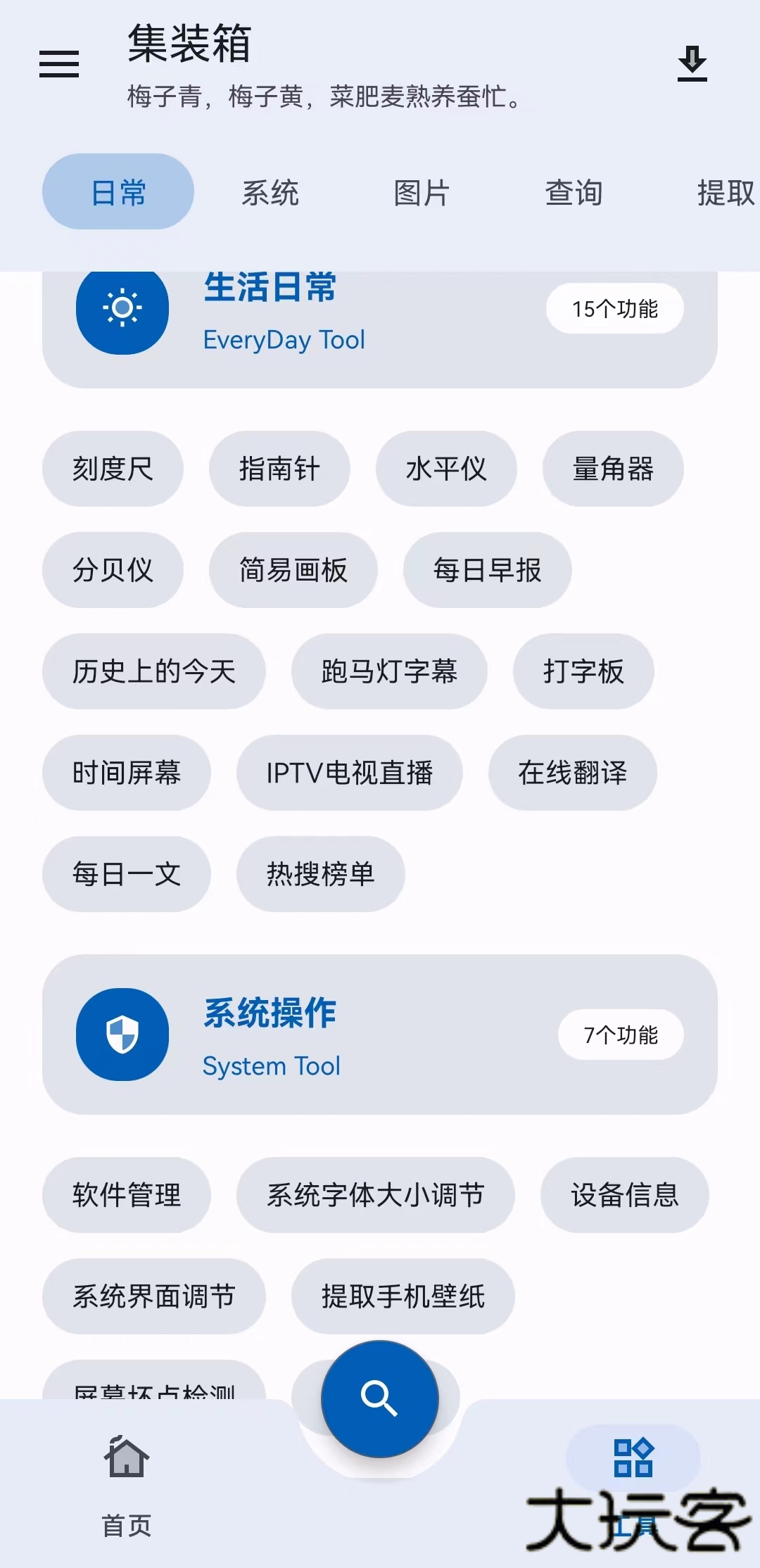This screenshot has width=760, height=1568.
Task: Open 提取手机壁纸 wallpaper extractor
Action: tap(403, 1296)
